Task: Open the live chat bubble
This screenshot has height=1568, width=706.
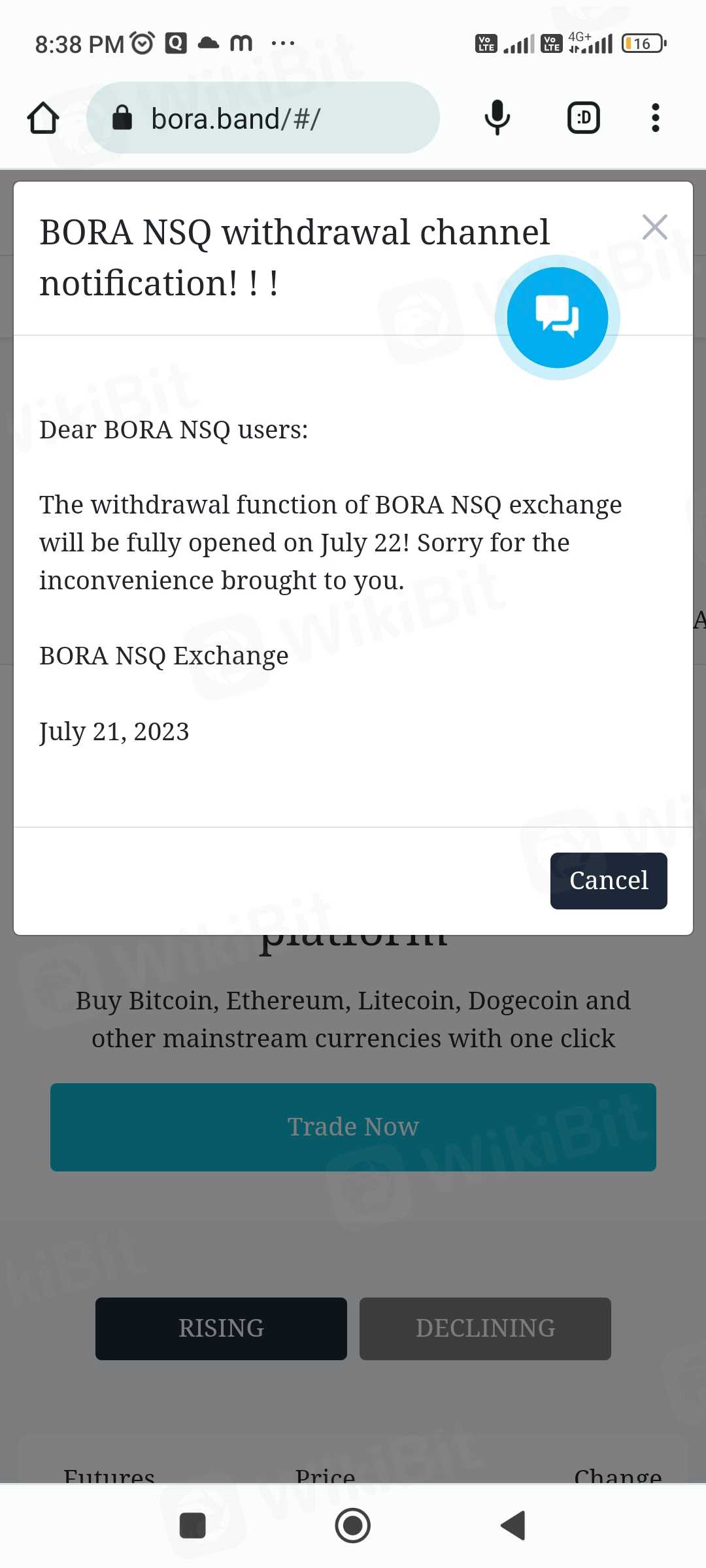Action: (558, 318)
